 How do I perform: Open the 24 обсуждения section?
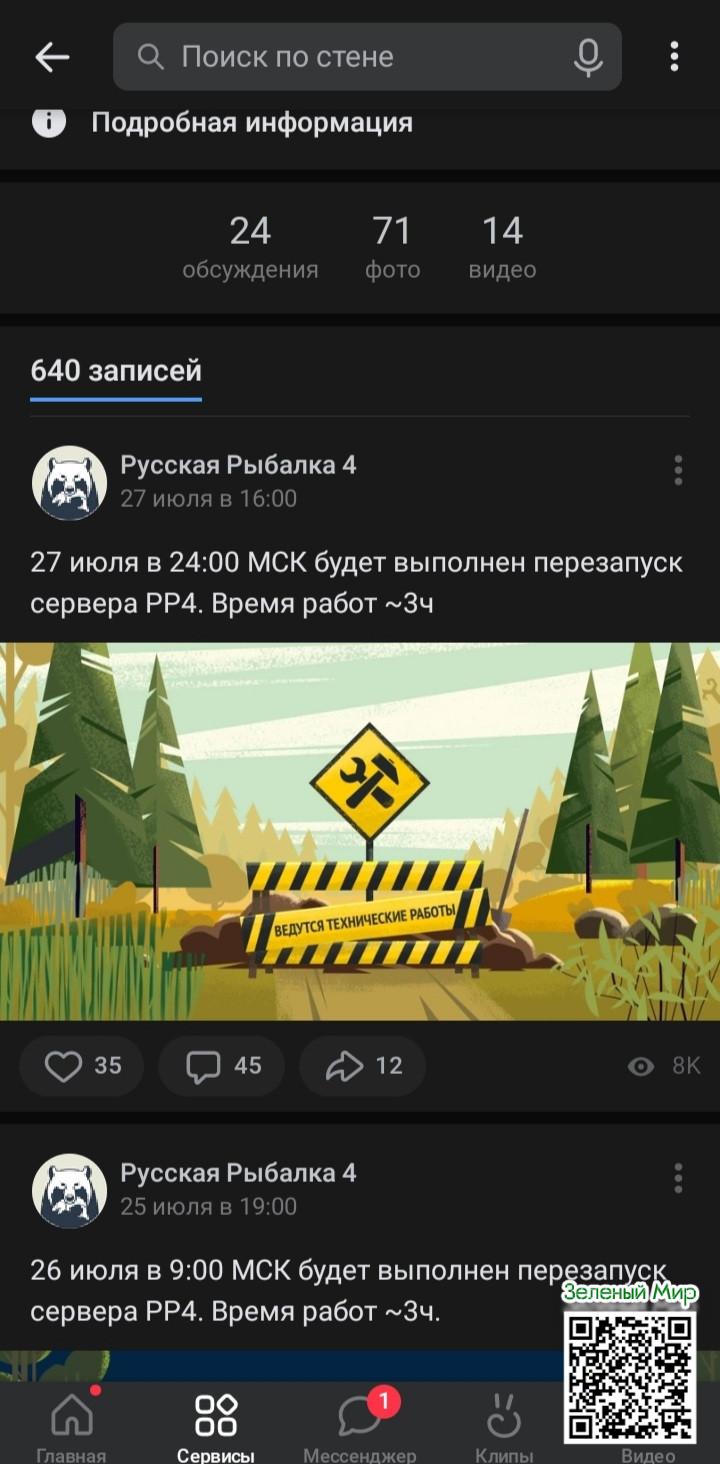click(250, 246)
